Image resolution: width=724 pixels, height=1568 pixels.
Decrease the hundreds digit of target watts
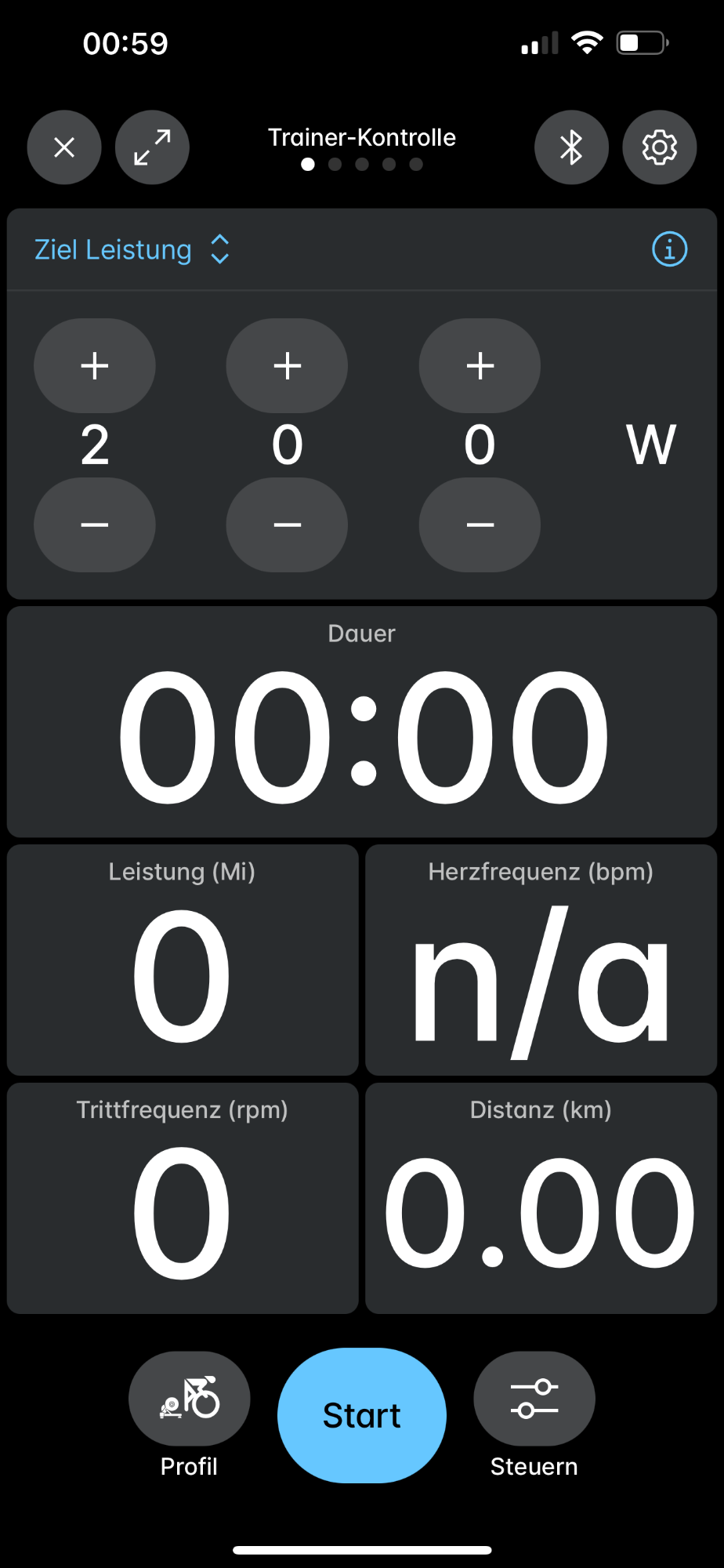(95, 524)
